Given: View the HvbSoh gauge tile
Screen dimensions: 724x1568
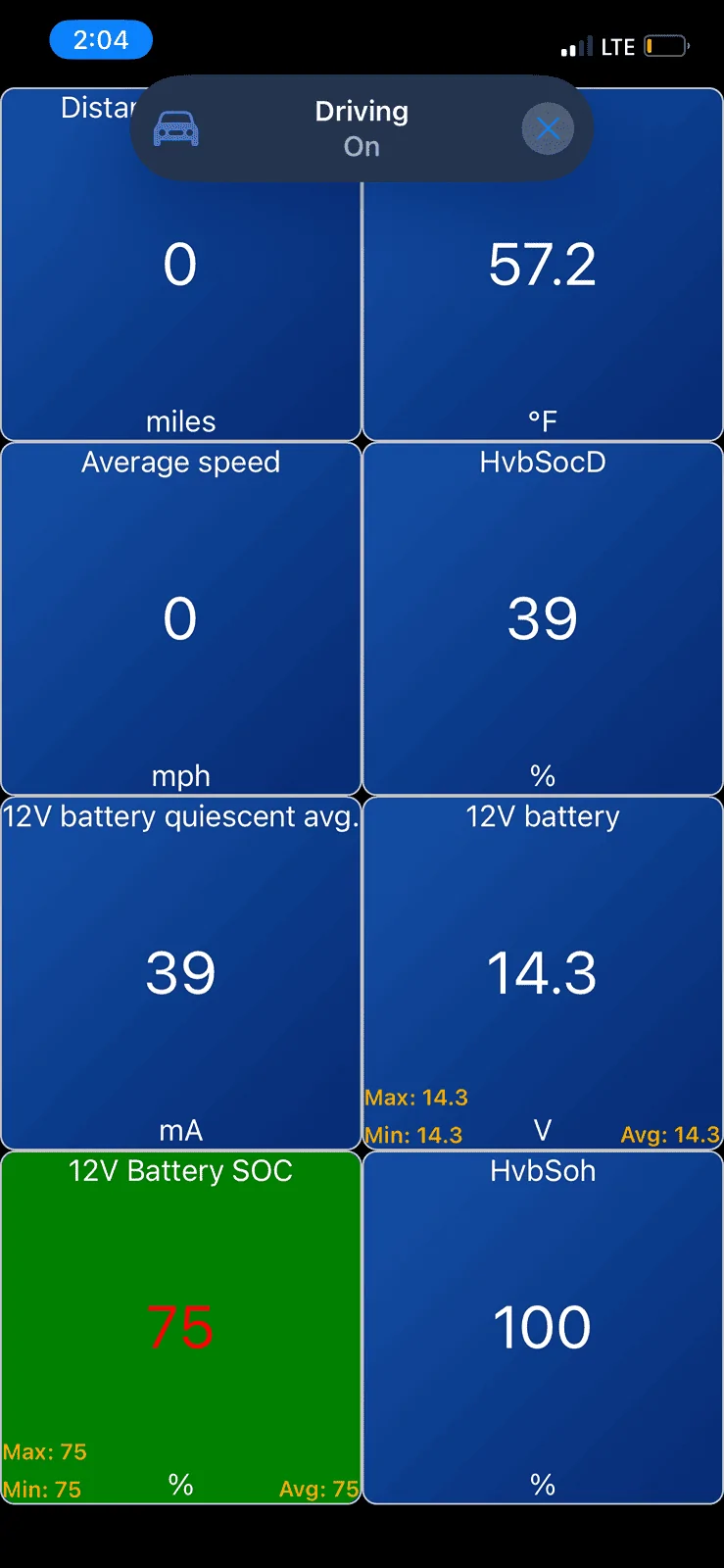Looking at the screenshot, I should 543,1328.
